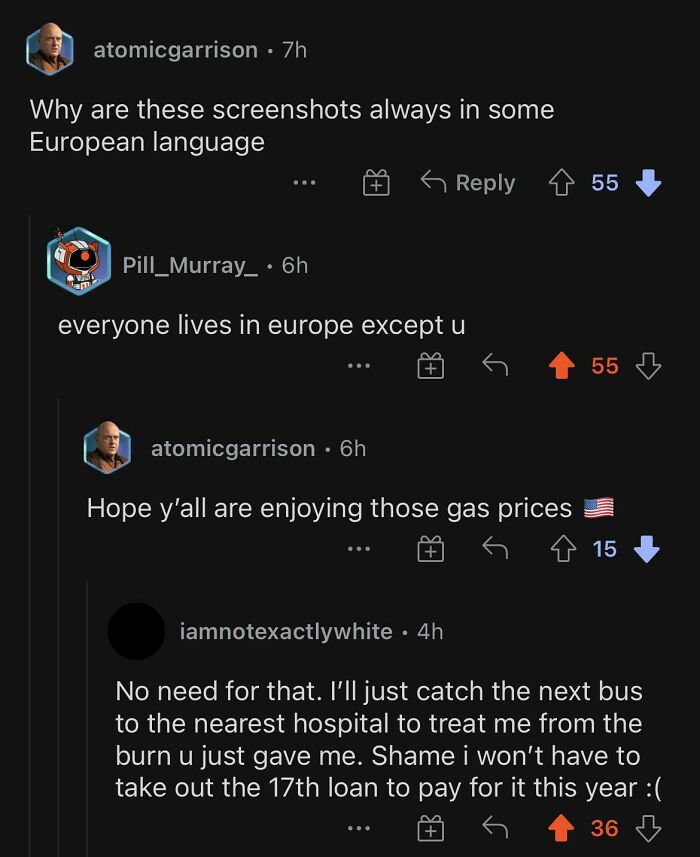Open more options on Pill_Murray_'s comment

(x=359, y=367)
